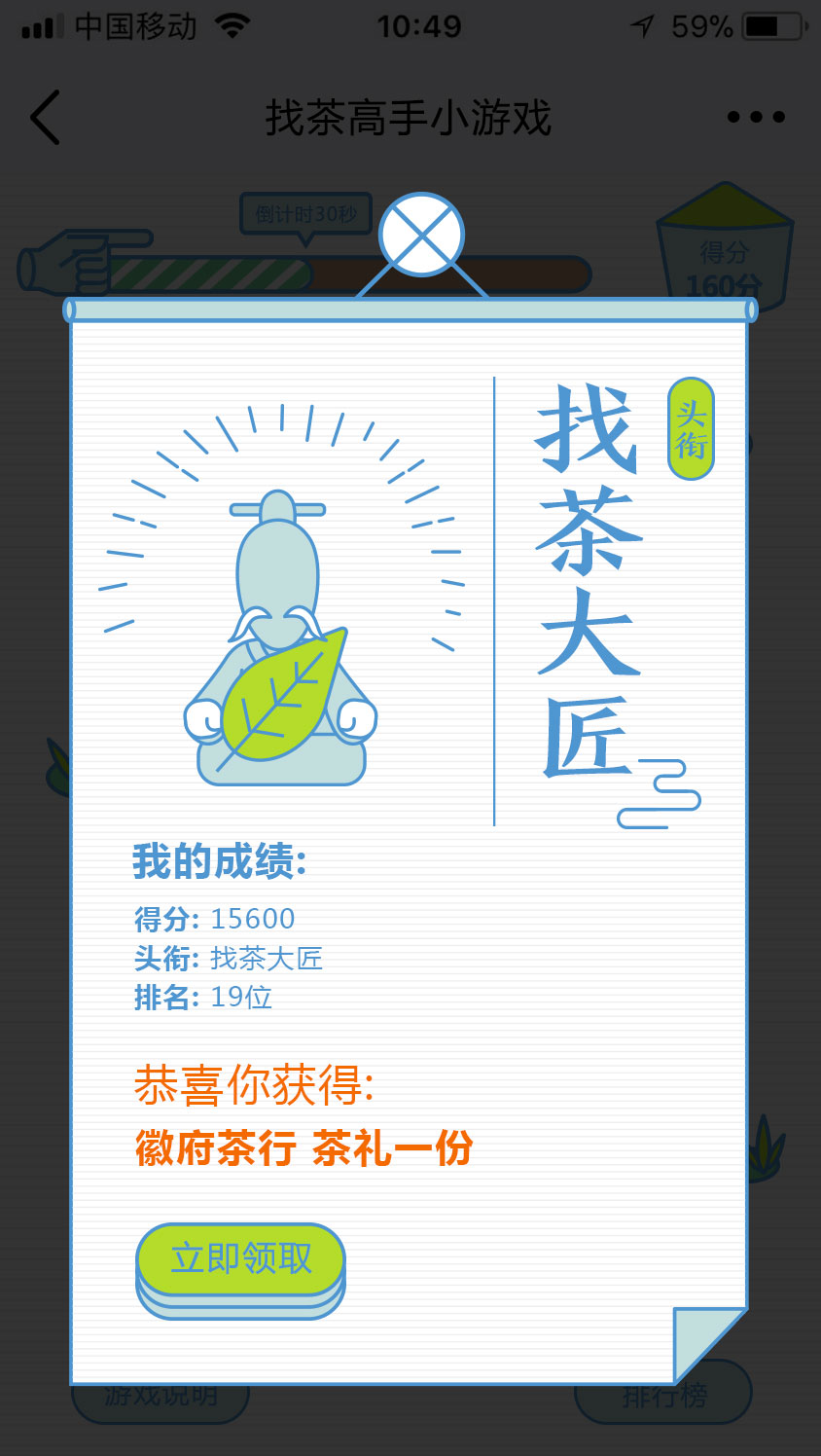The width and height of the screenshot is (821, 1456).
Task: Go back with the top-left arrow
Action: (x=45, y=118)
